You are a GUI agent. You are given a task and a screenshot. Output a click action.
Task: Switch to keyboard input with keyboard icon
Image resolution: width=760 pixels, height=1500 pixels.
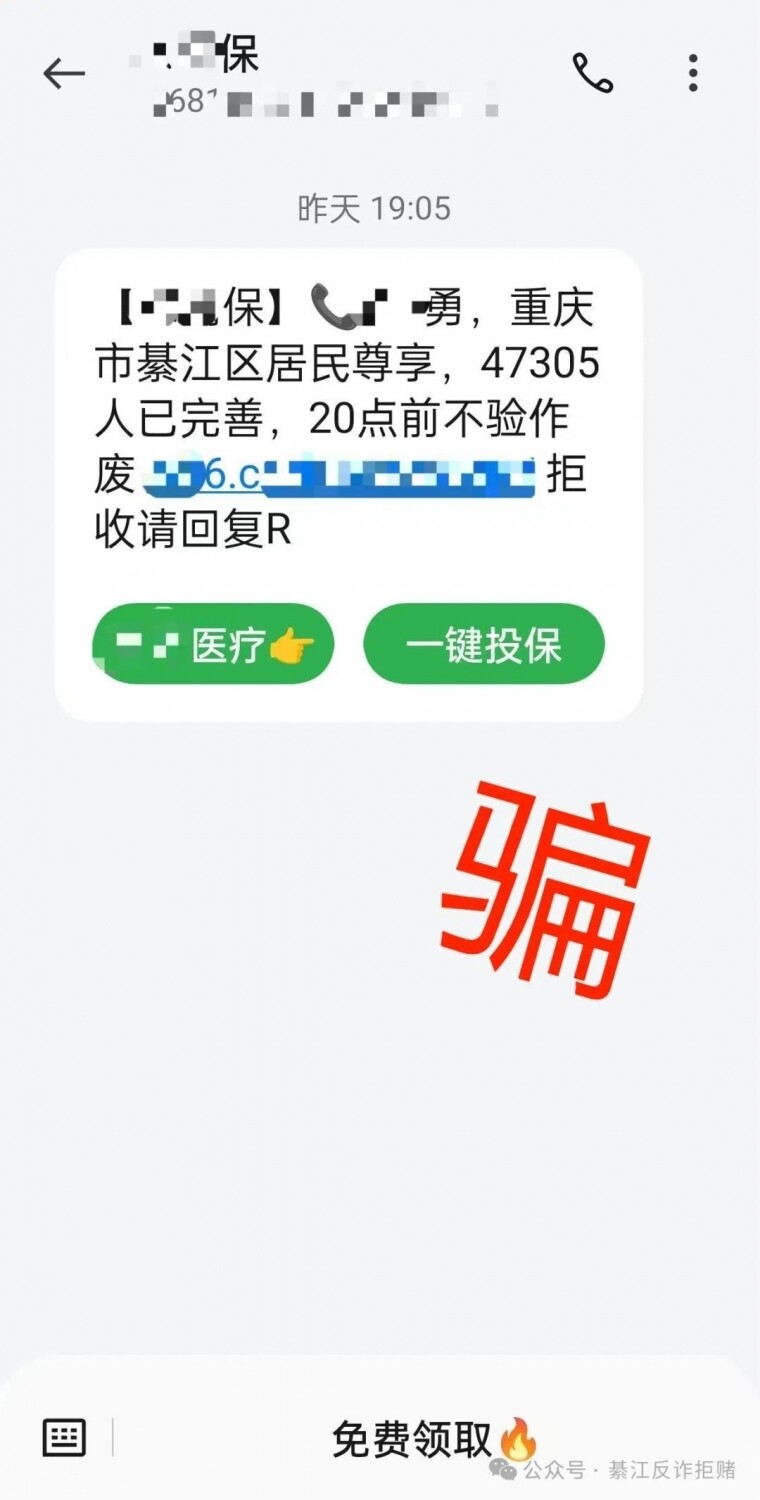tap(64, 1437)
